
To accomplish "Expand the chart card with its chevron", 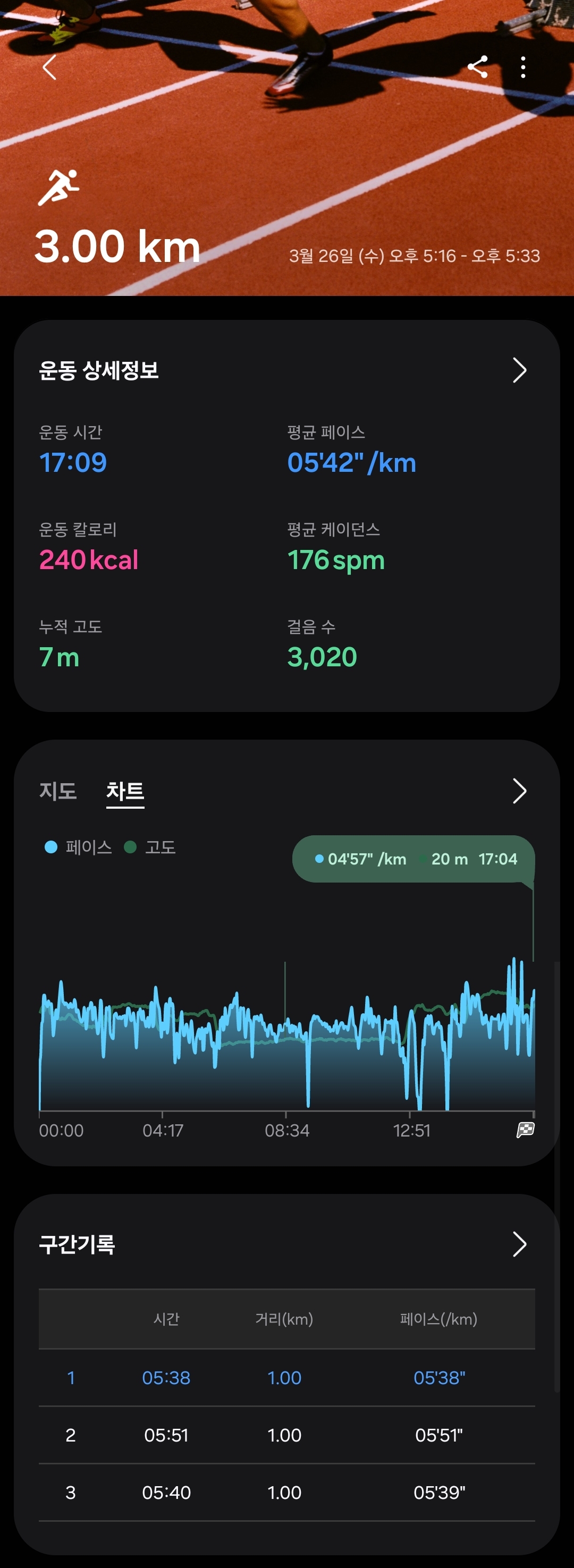I will [x=519, y=791].
